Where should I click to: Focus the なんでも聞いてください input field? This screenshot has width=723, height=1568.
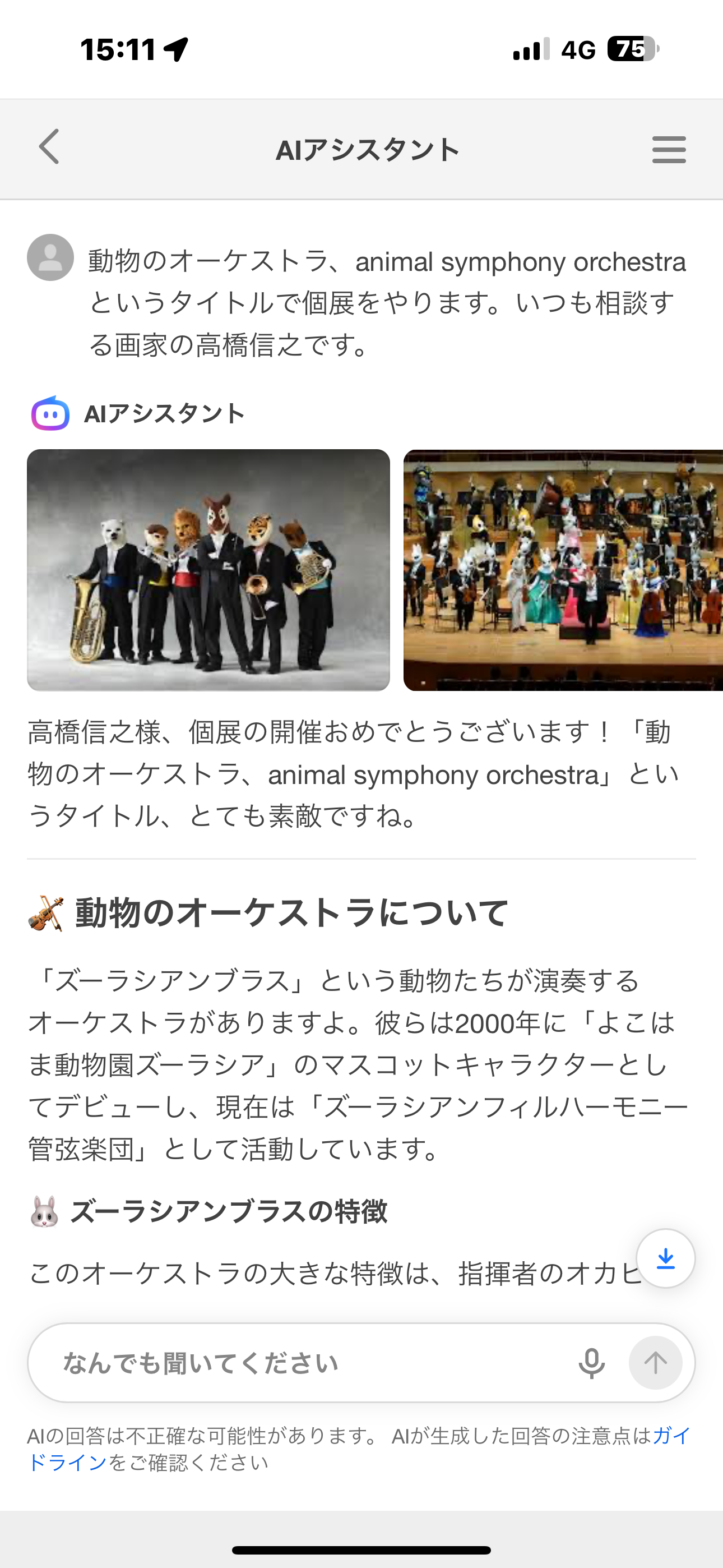pyautogui.click(x=304, y=1363)
